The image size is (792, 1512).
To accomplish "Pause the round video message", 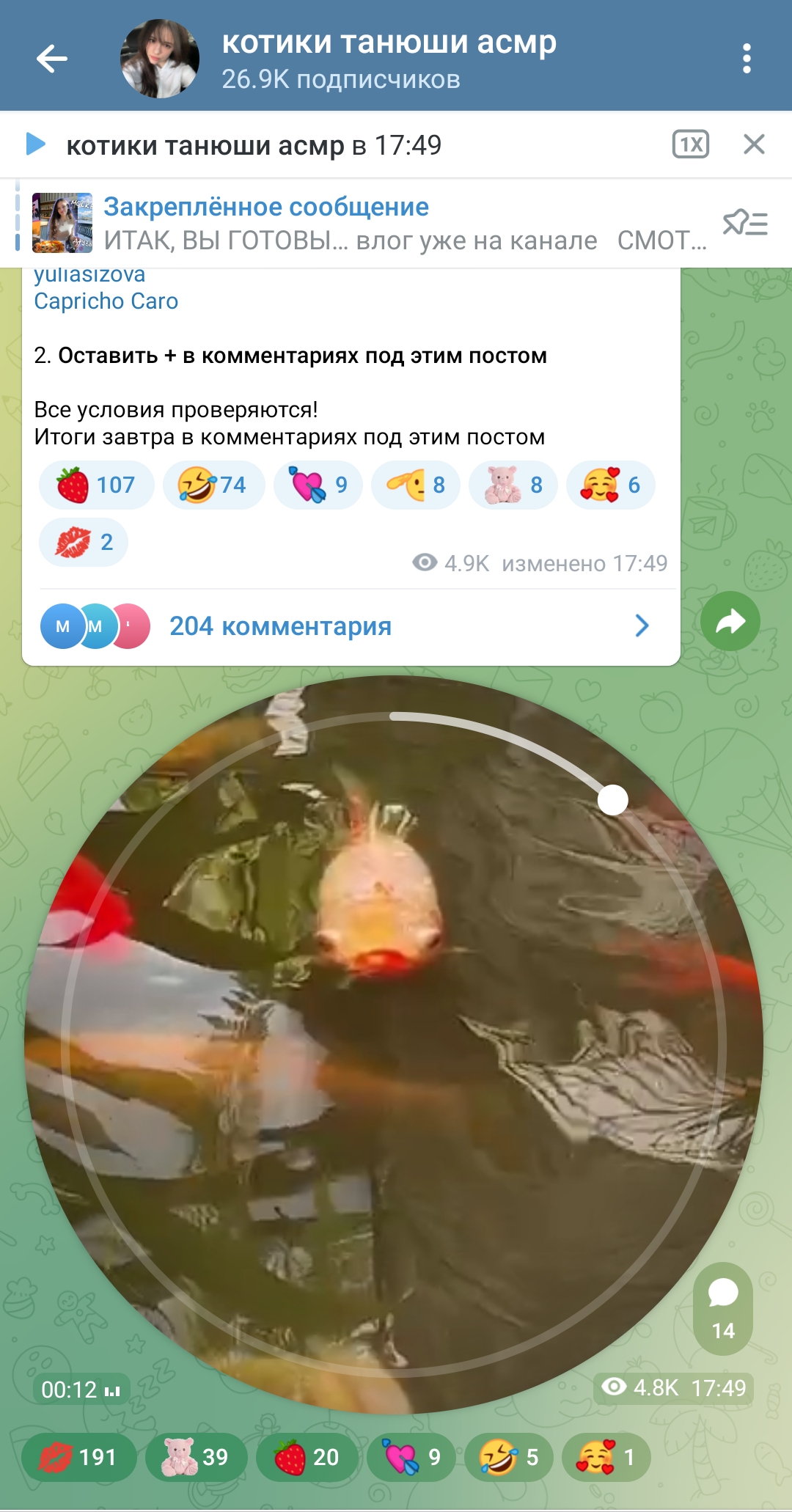I will (x=394, y=1045).
